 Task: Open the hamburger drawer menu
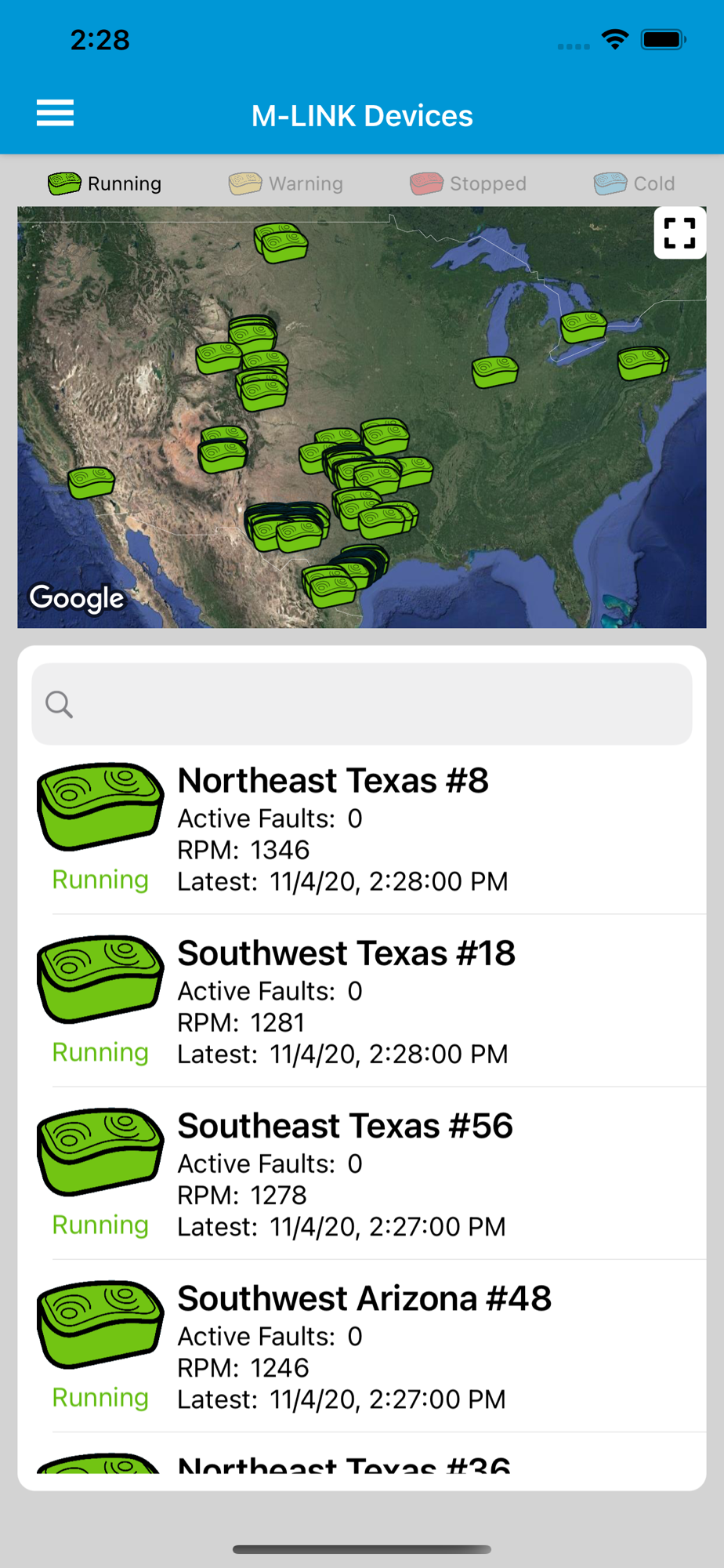(55, 114)
